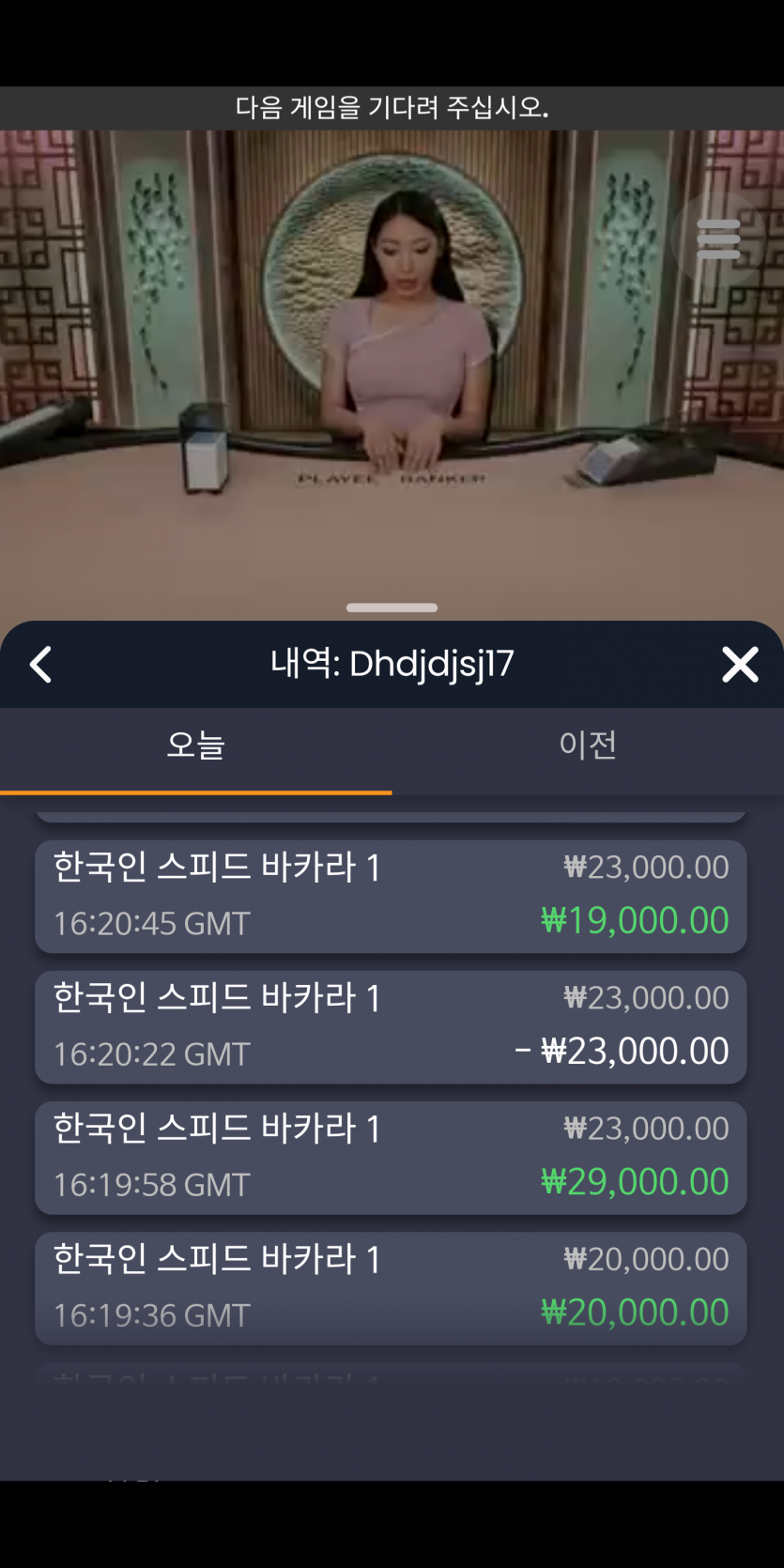
Task: Open the hamburger menu over the video
Action: coord(718,239)
